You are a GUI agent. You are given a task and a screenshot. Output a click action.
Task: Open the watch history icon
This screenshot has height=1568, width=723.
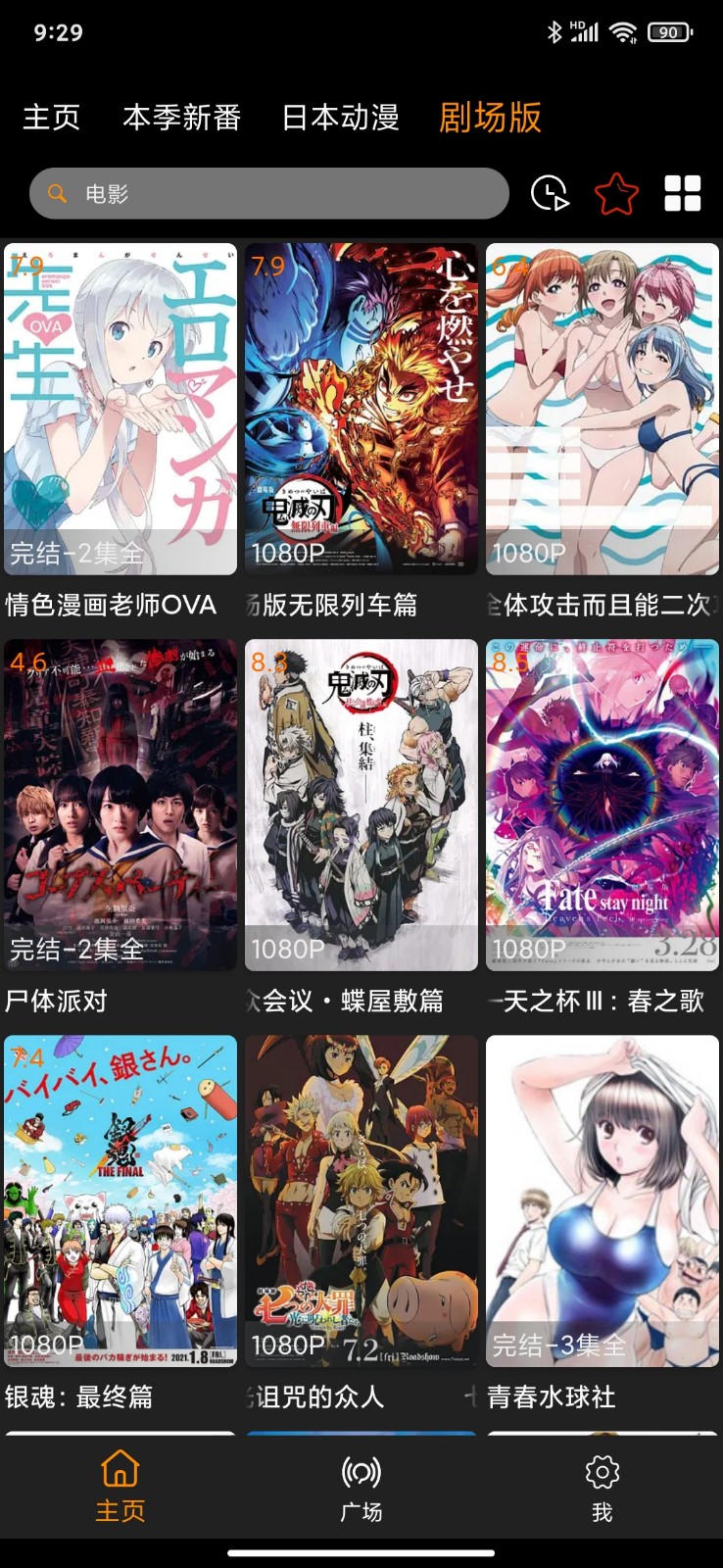pyautogui.click(x=550, y=193)
